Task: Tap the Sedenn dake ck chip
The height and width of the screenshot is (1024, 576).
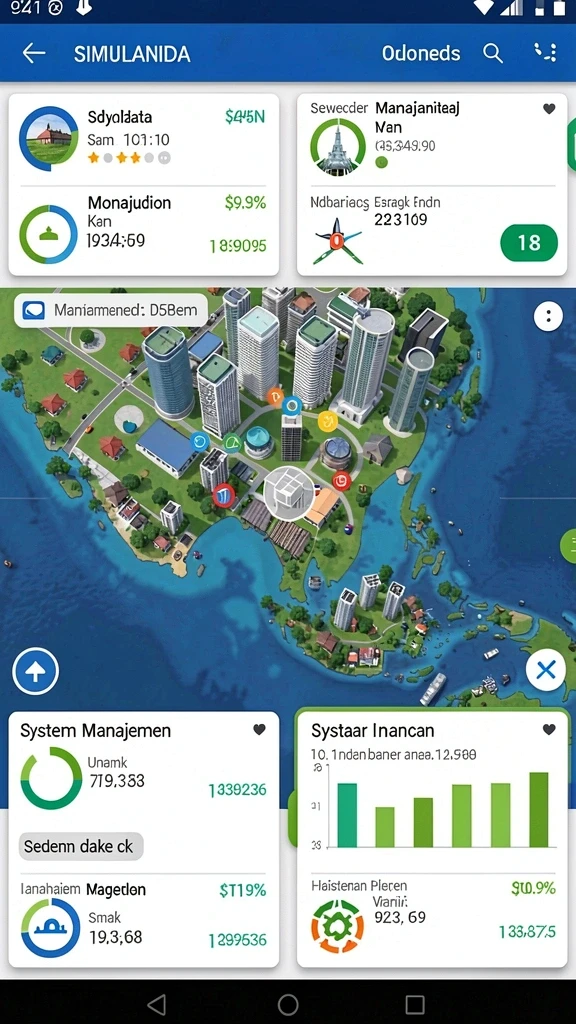Action: [81, 846]
